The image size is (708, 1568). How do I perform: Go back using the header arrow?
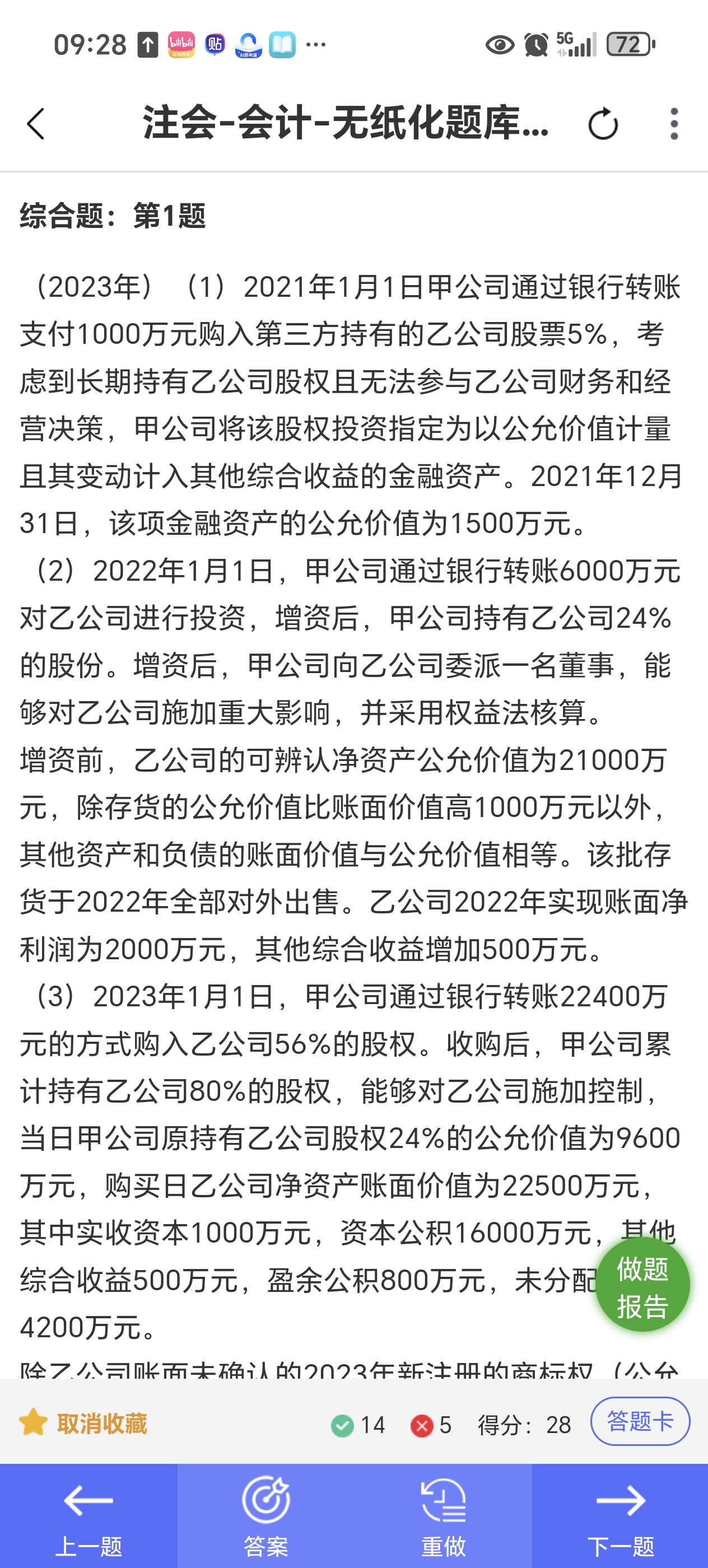coord(36,124)
